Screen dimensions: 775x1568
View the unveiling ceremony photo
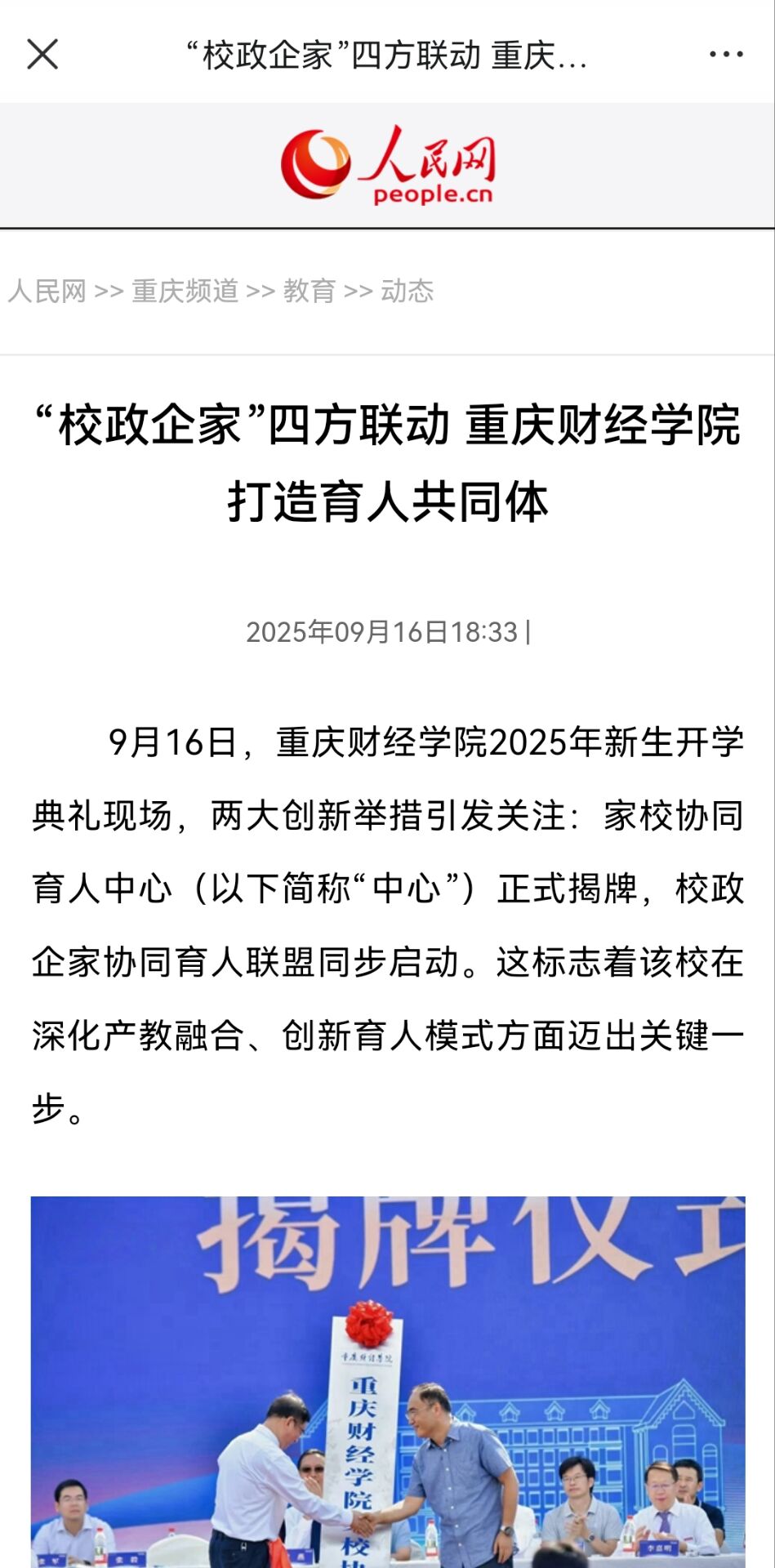[x=388, y=1382]
